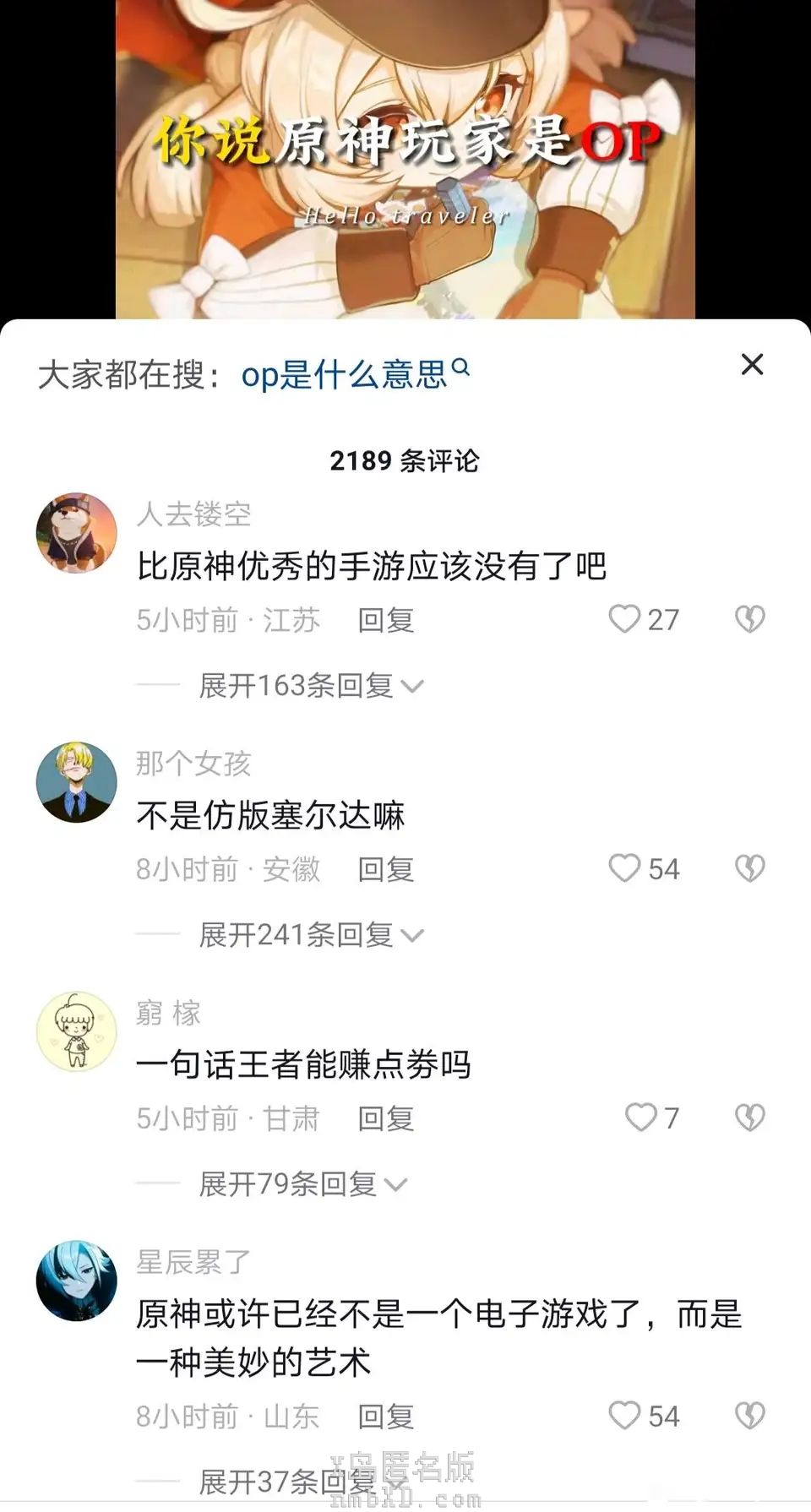Expand 241 replies under 那个女孩

tap(310, 935)
